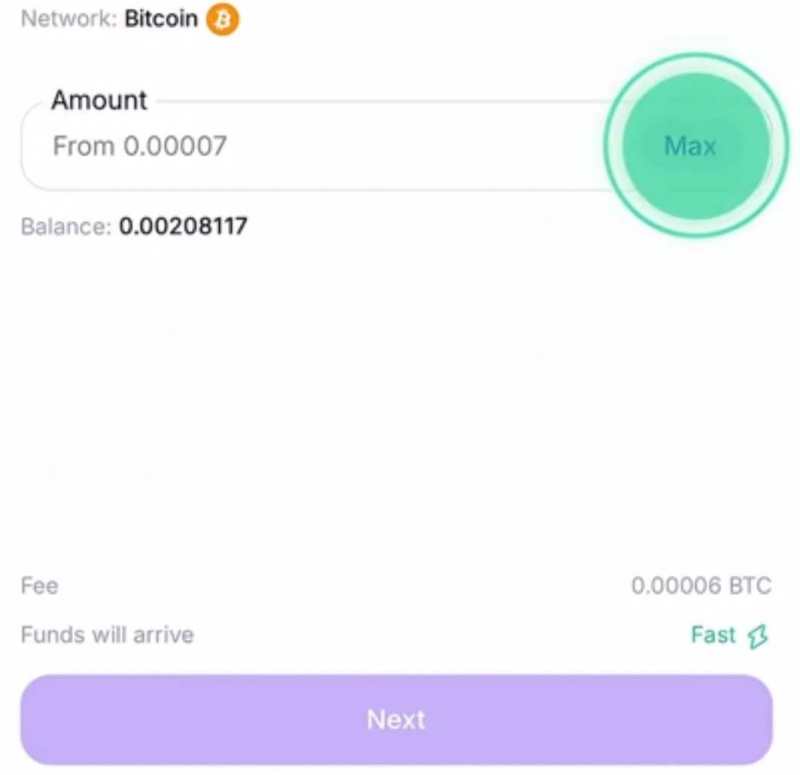800x775 pixels.
Task: Continue with the Next button
Action: coord(396,719)
